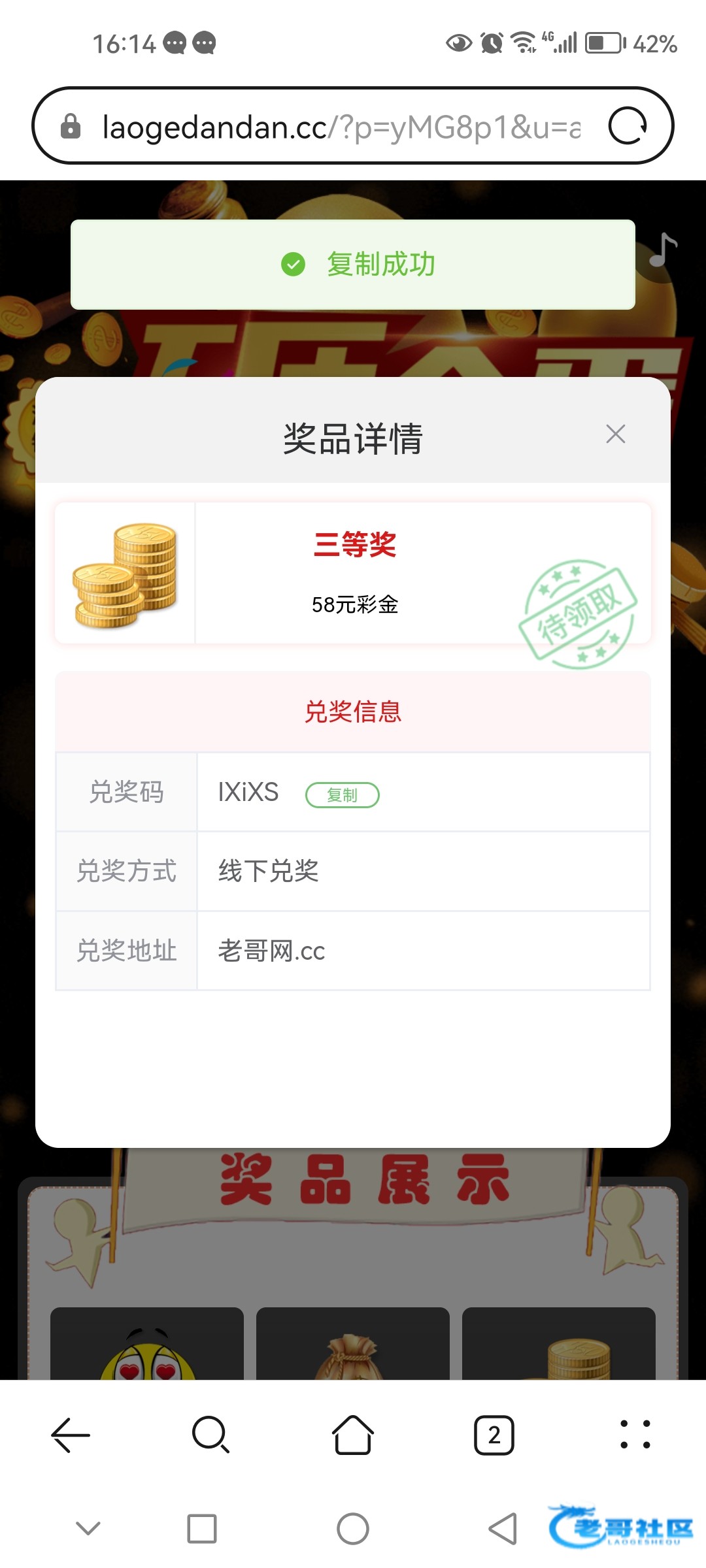Go back to the previous page
The height and width of the screenshot is (1568, 706).
tap(71, 1435)
